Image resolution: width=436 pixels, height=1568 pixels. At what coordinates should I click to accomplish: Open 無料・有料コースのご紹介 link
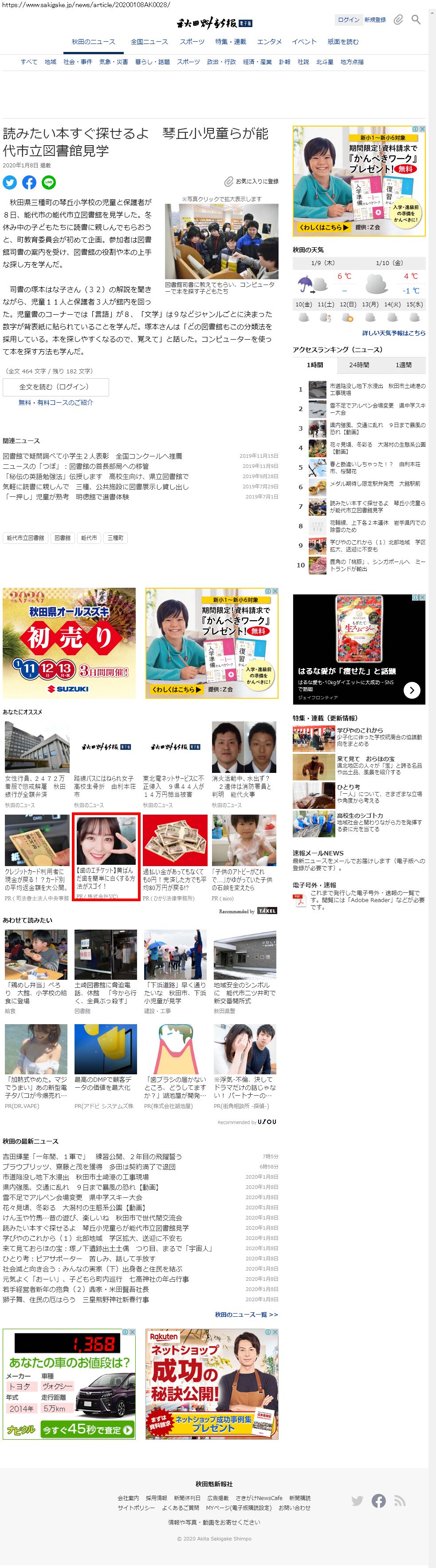[x=55, y=402]
